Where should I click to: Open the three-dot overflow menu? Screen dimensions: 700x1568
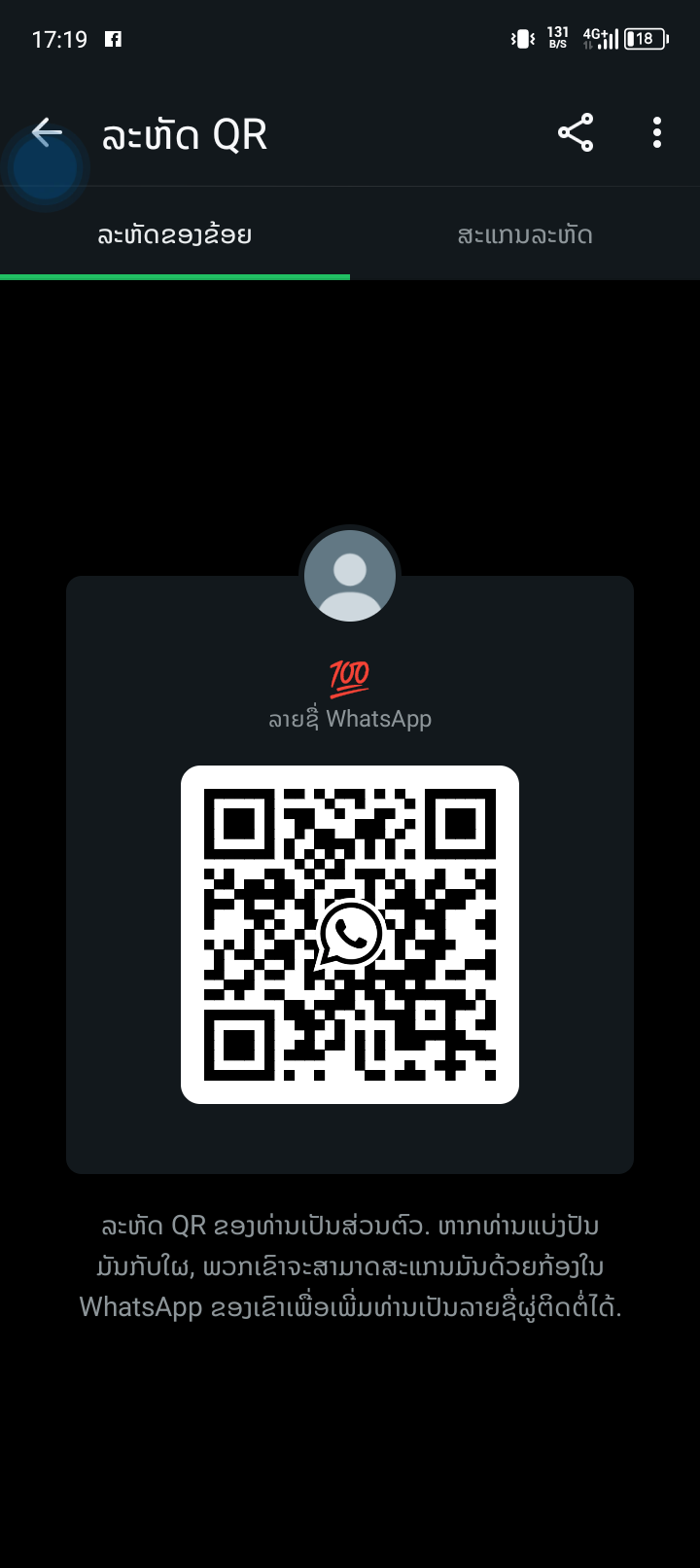(x=657, y=133)
